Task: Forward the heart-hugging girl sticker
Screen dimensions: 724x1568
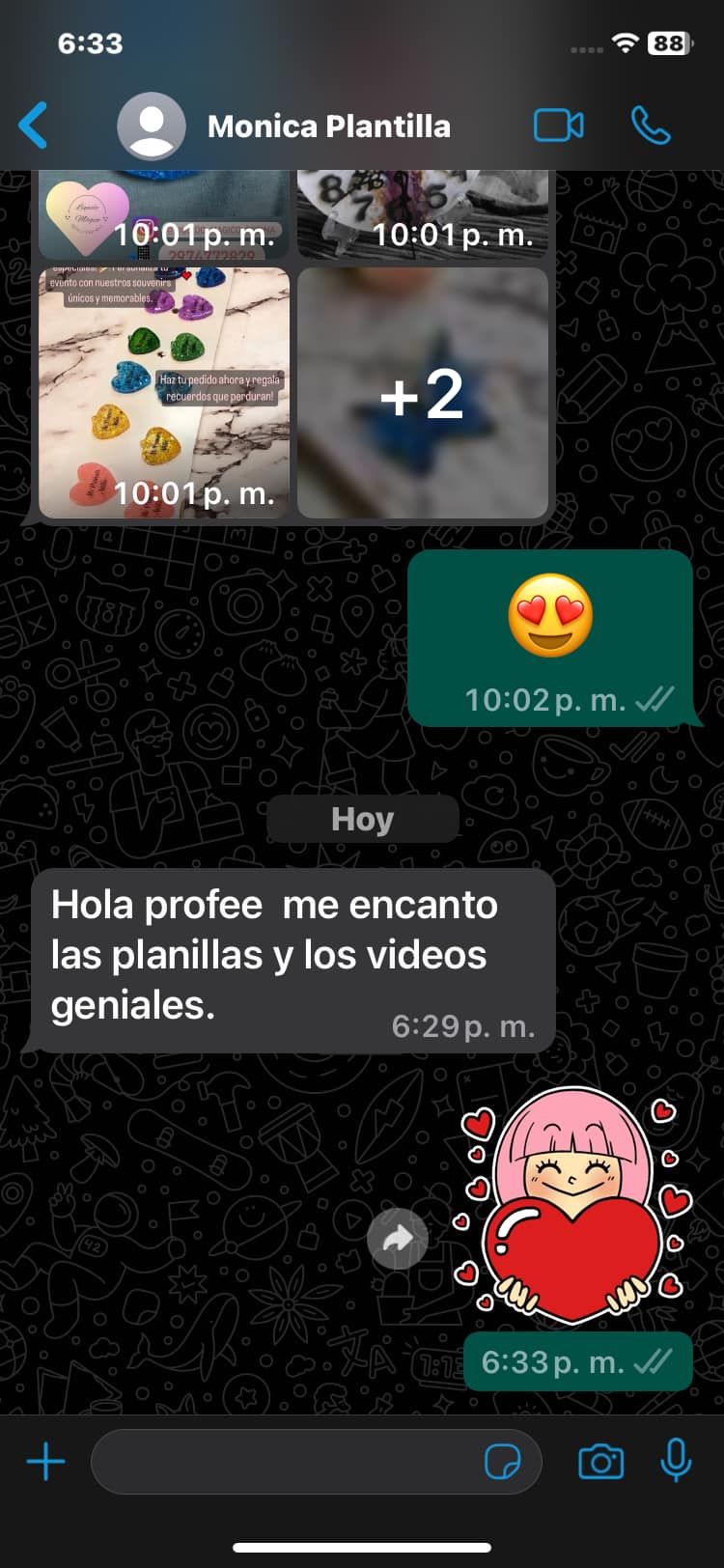Action: click(398, 1239)
